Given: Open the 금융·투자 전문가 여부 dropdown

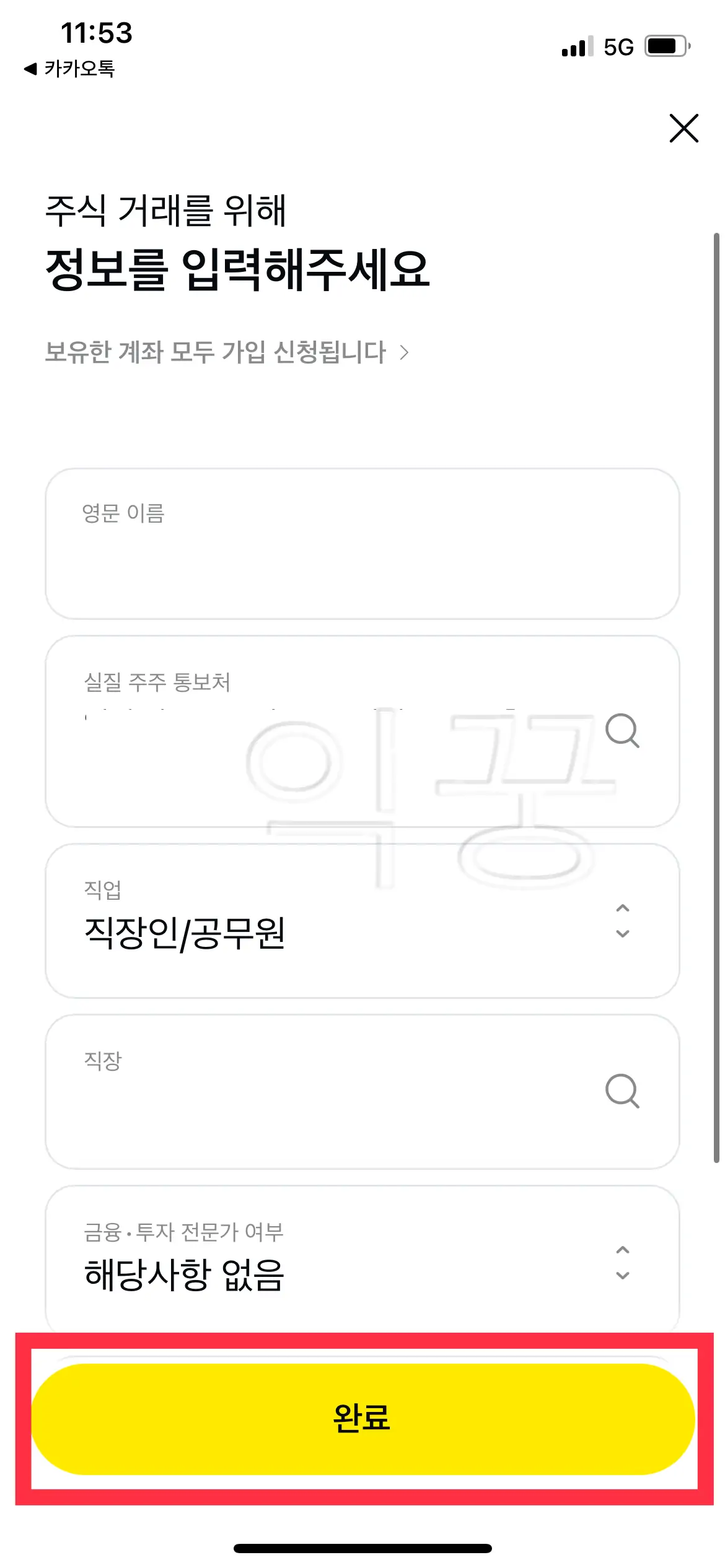Looking at the screenshot, I should 622,1263.
